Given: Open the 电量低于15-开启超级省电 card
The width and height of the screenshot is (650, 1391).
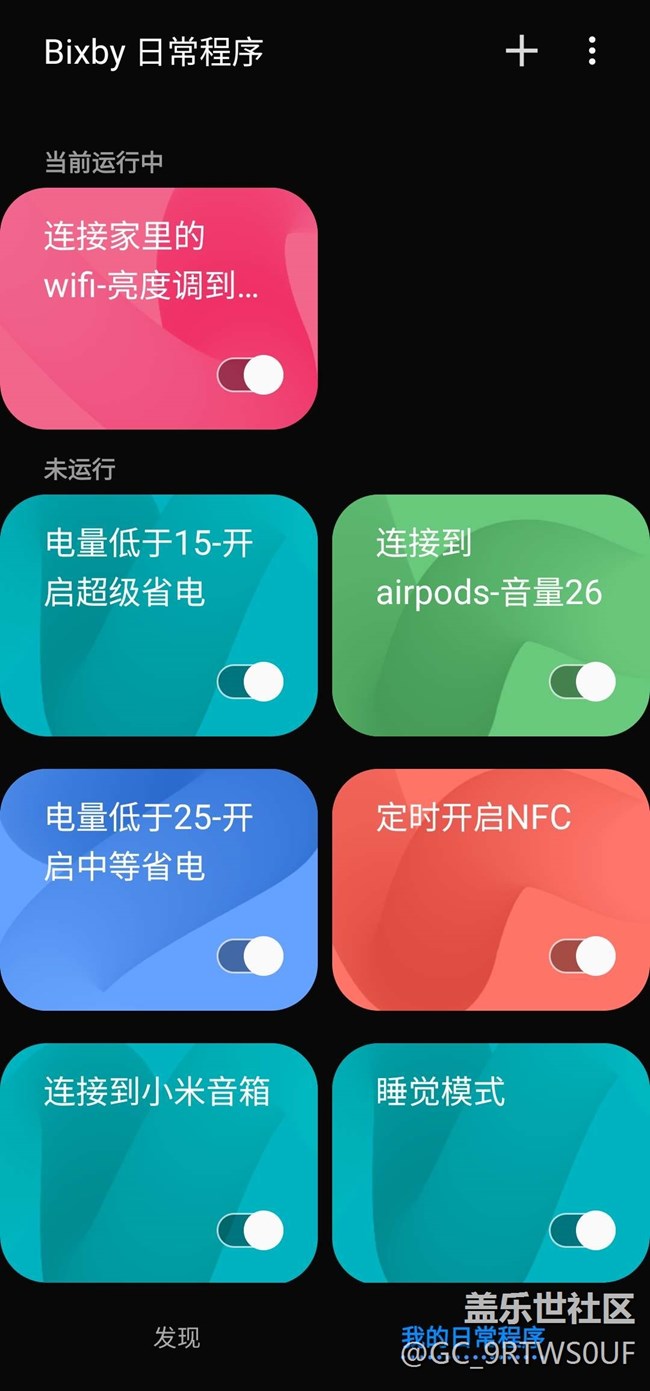Looking at the screenshot, I should [159, 616].
